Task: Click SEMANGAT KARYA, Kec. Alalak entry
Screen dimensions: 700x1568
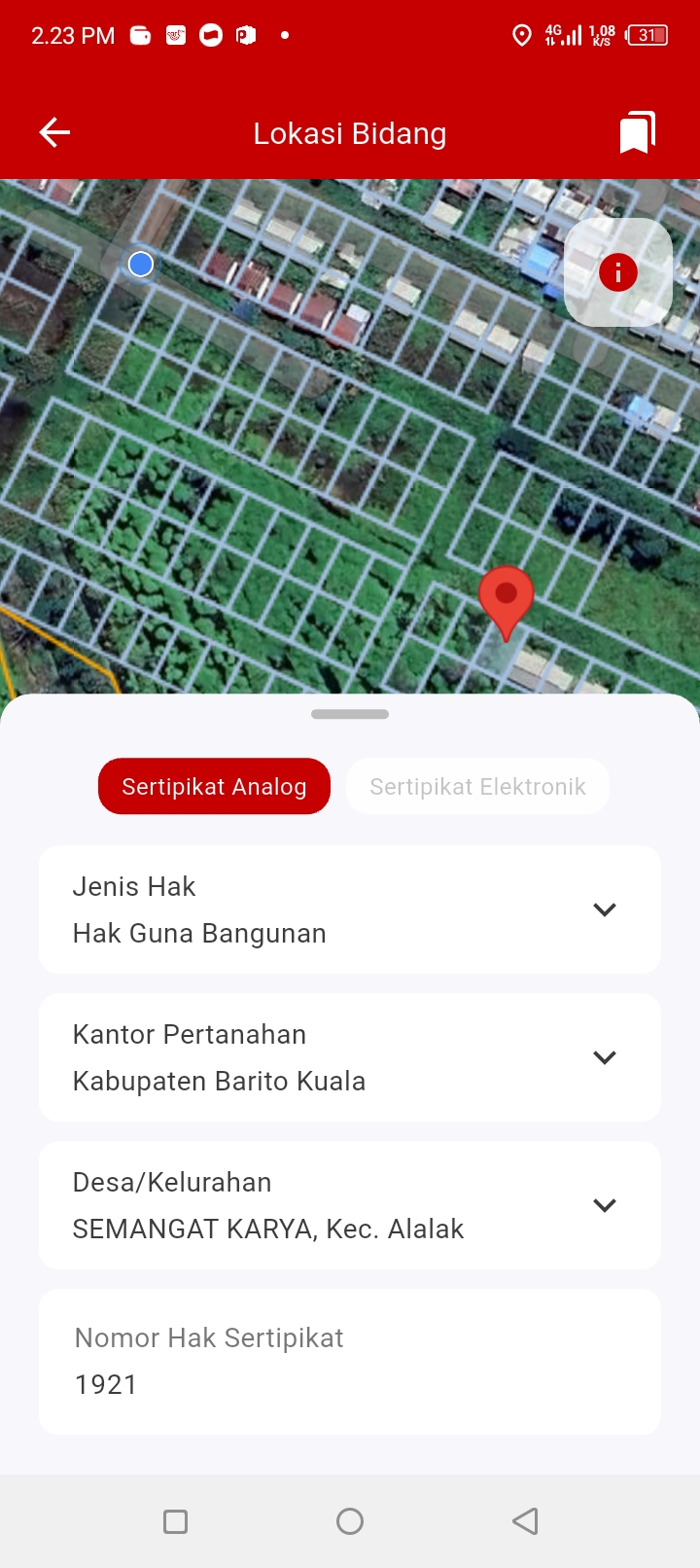Action: 268,1229
